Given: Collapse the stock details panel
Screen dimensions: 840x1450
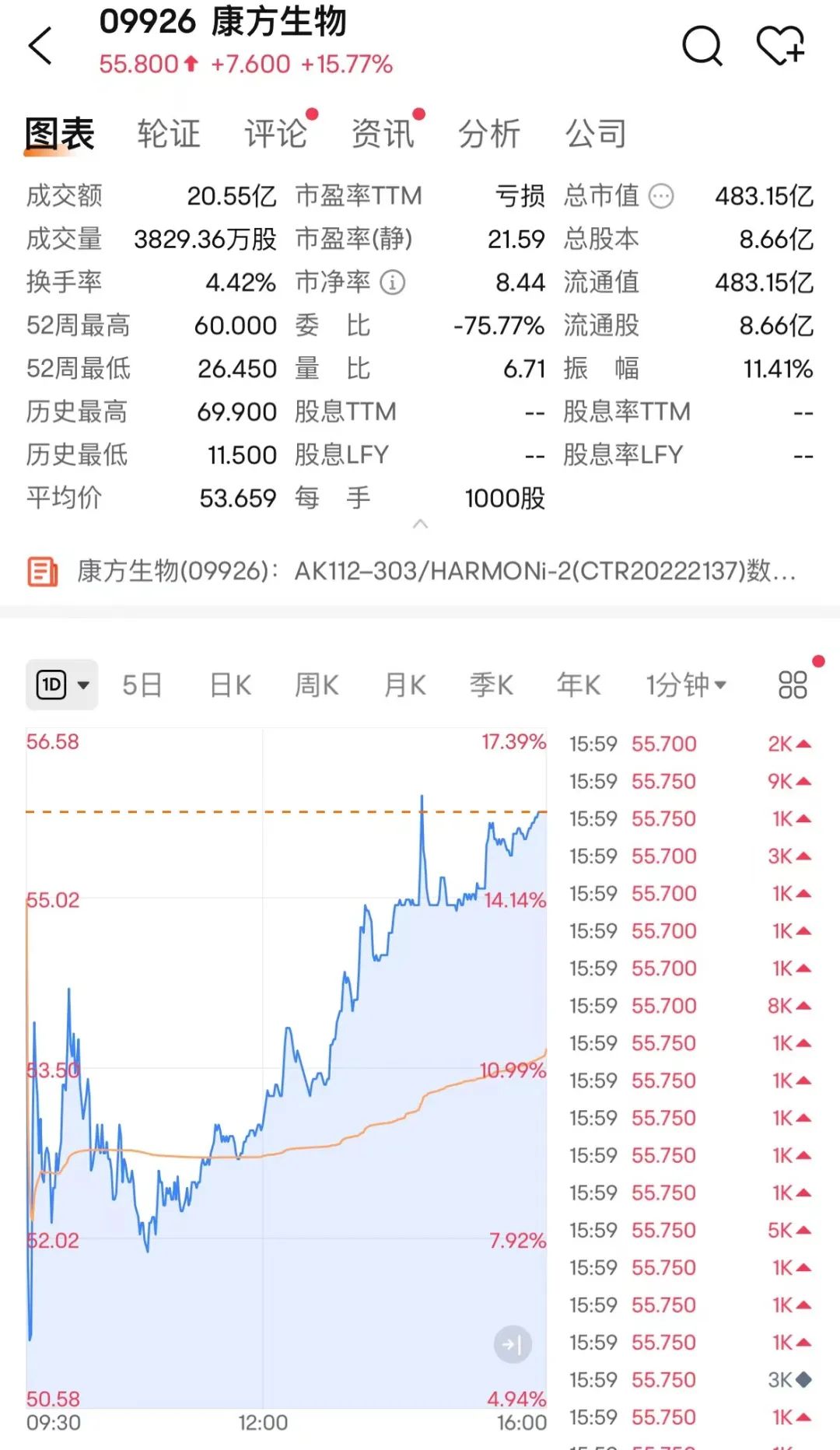Looking at the screenshot, I should pos(420,524).
